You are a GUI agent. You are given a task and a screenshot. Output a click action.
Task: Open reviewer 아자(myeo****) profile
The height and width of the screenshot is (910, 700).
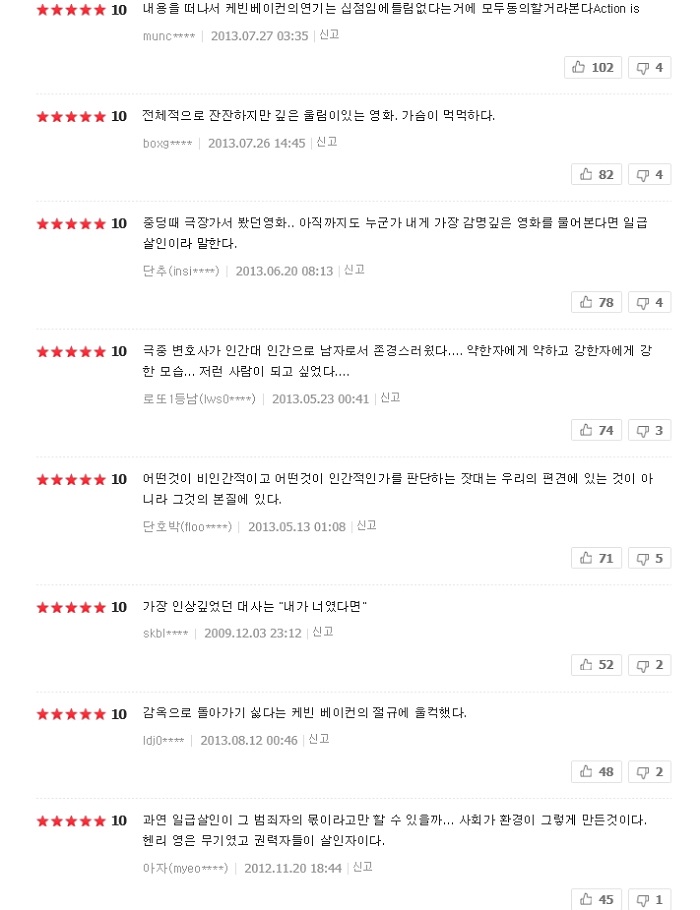coord(185,868)
